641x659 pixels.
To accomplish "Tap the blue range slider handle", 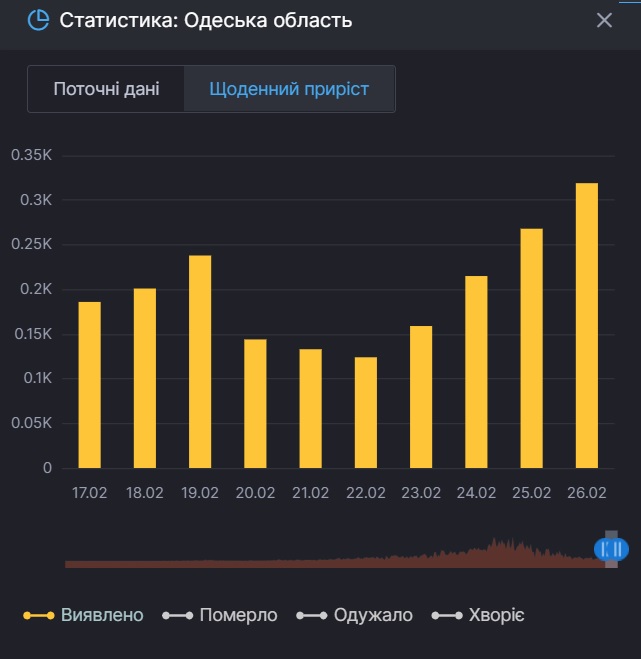I will click(611, 549).
